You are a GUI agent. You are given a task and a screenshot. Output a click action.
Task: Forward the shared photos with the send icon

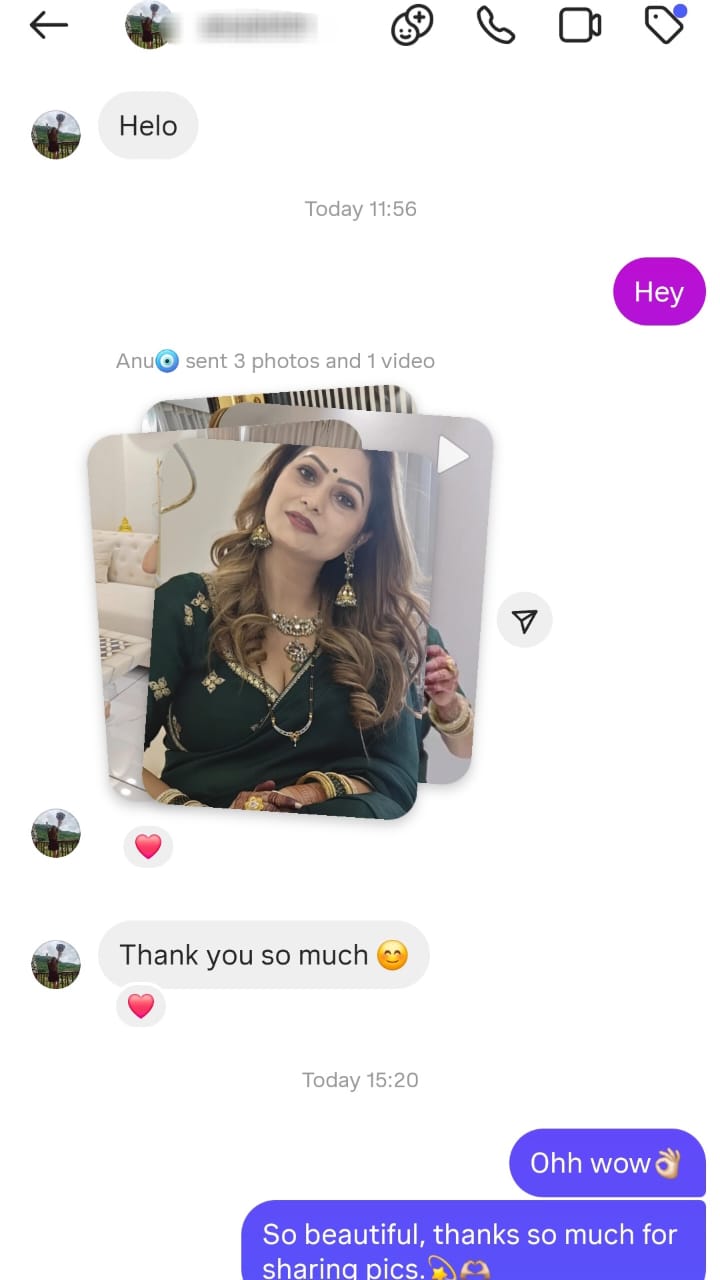click(x=524, y=621)
